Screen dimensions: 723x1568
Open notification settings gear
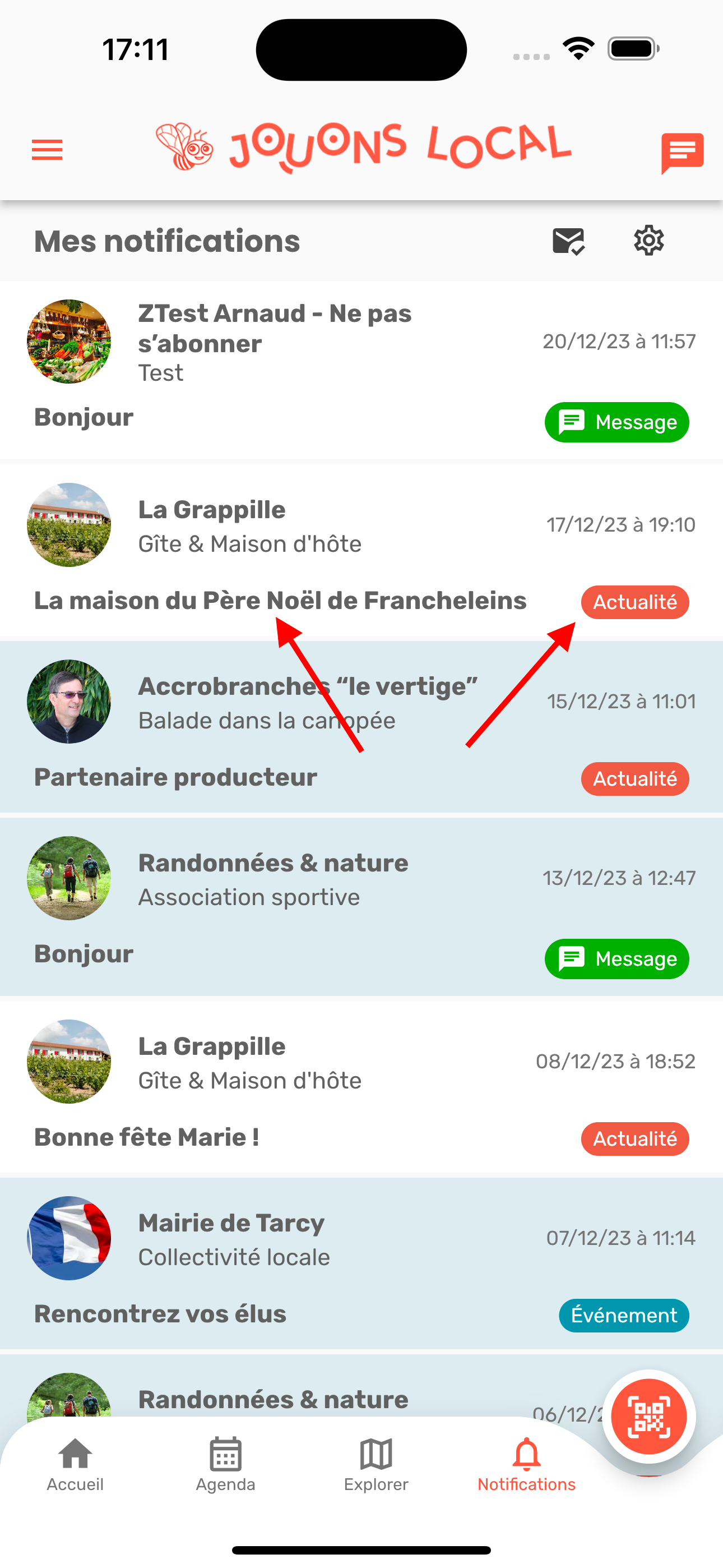[x=649, y=241]
